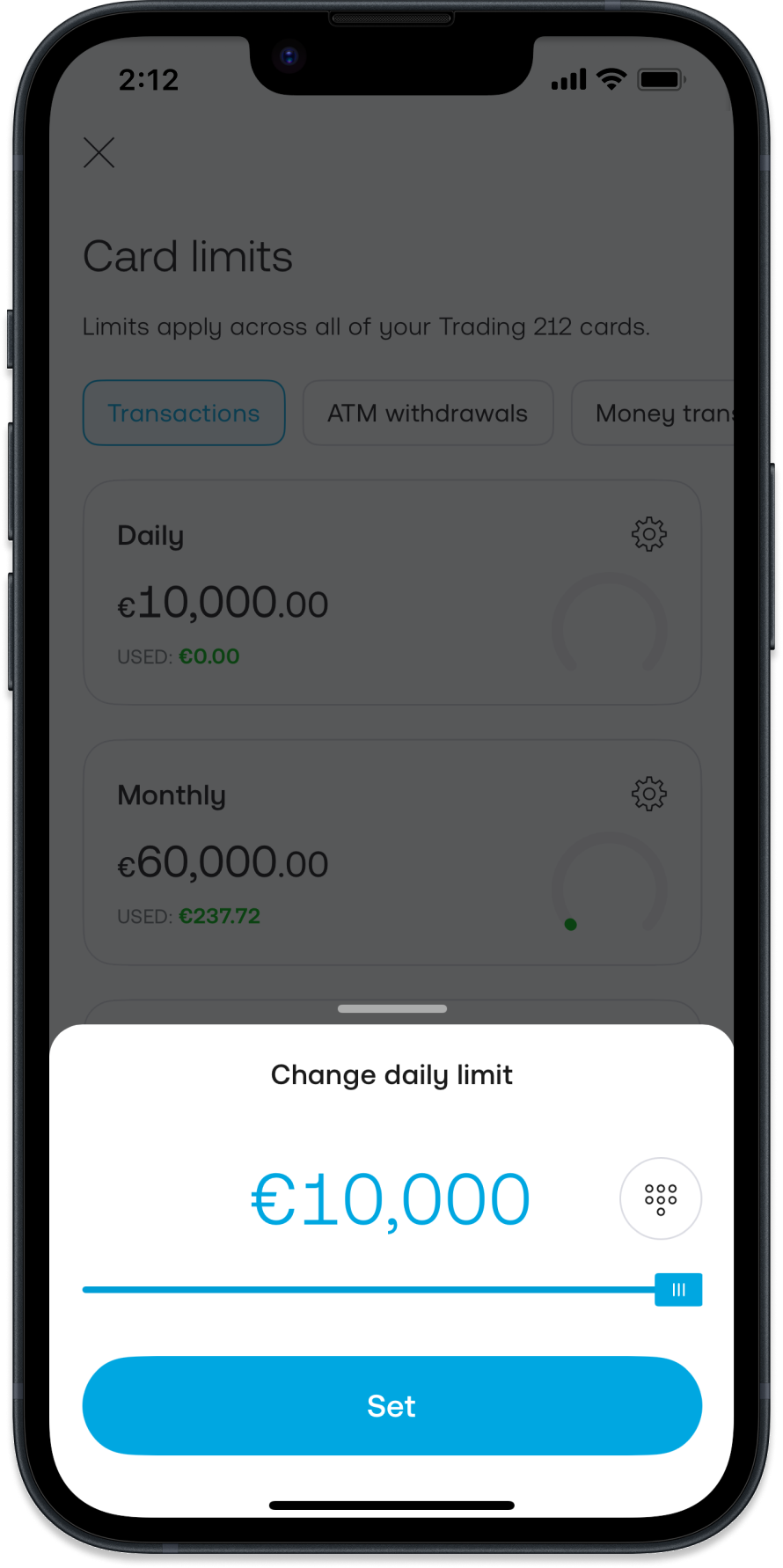The width and height of the screenshot is (783, 1568).
Task: Open the keypad to enter amount
Action: (x=660, y=1198)
